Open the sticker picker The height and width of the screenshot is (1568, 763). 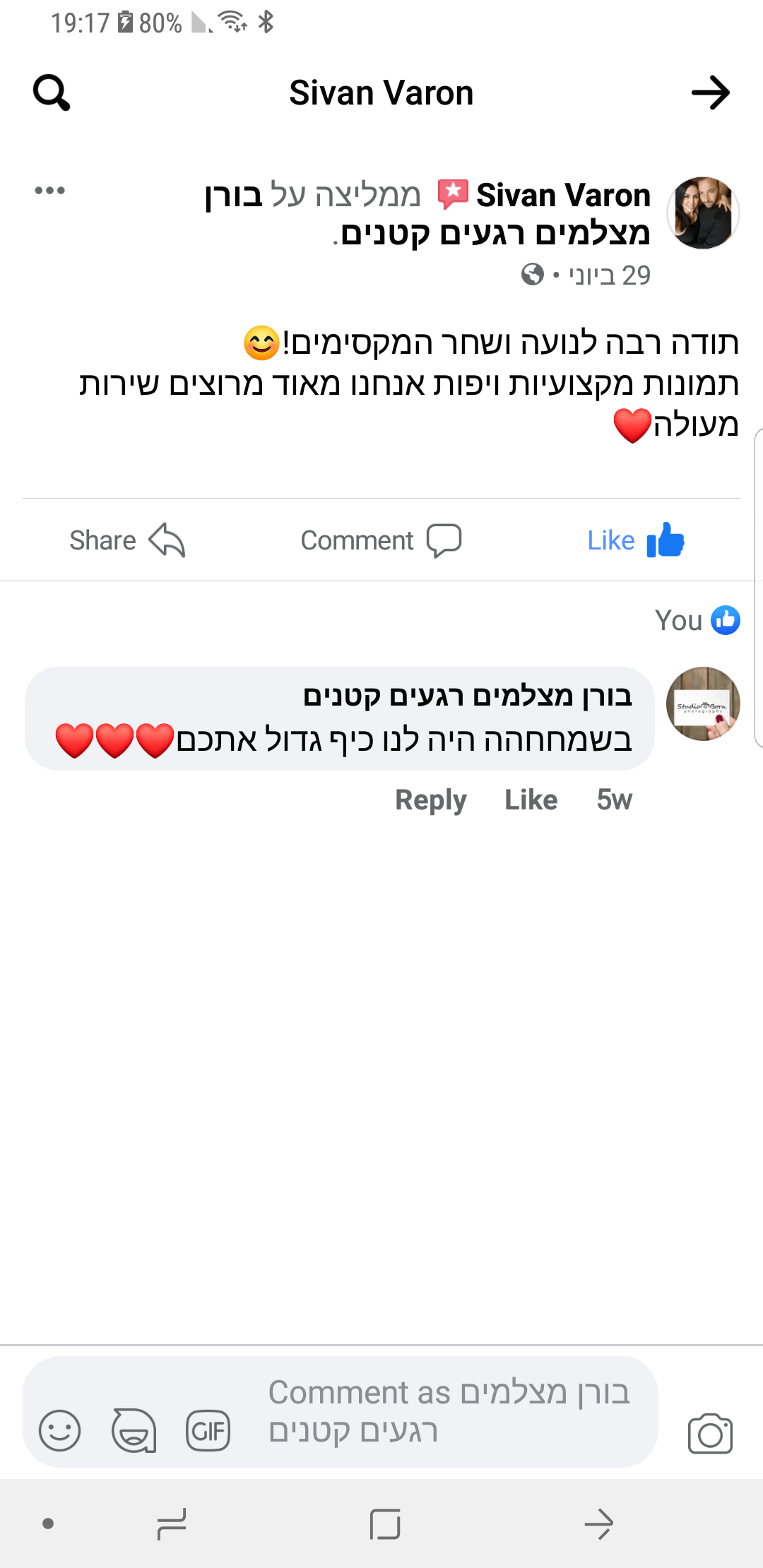pos(134,1431)
